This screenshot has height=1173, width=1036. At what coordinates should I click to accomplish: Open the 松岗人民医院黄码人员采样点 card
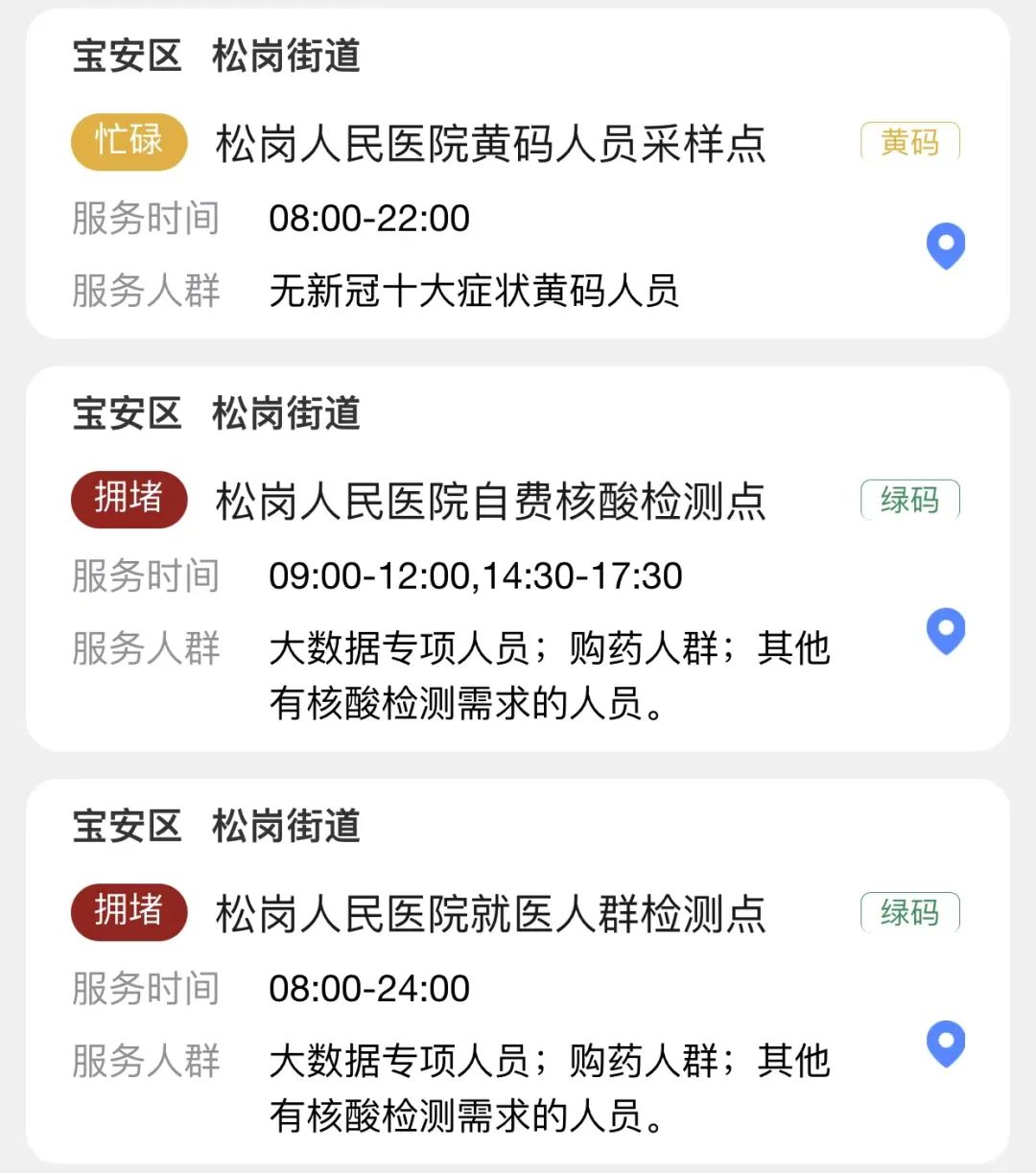click(x=490, y=145)
